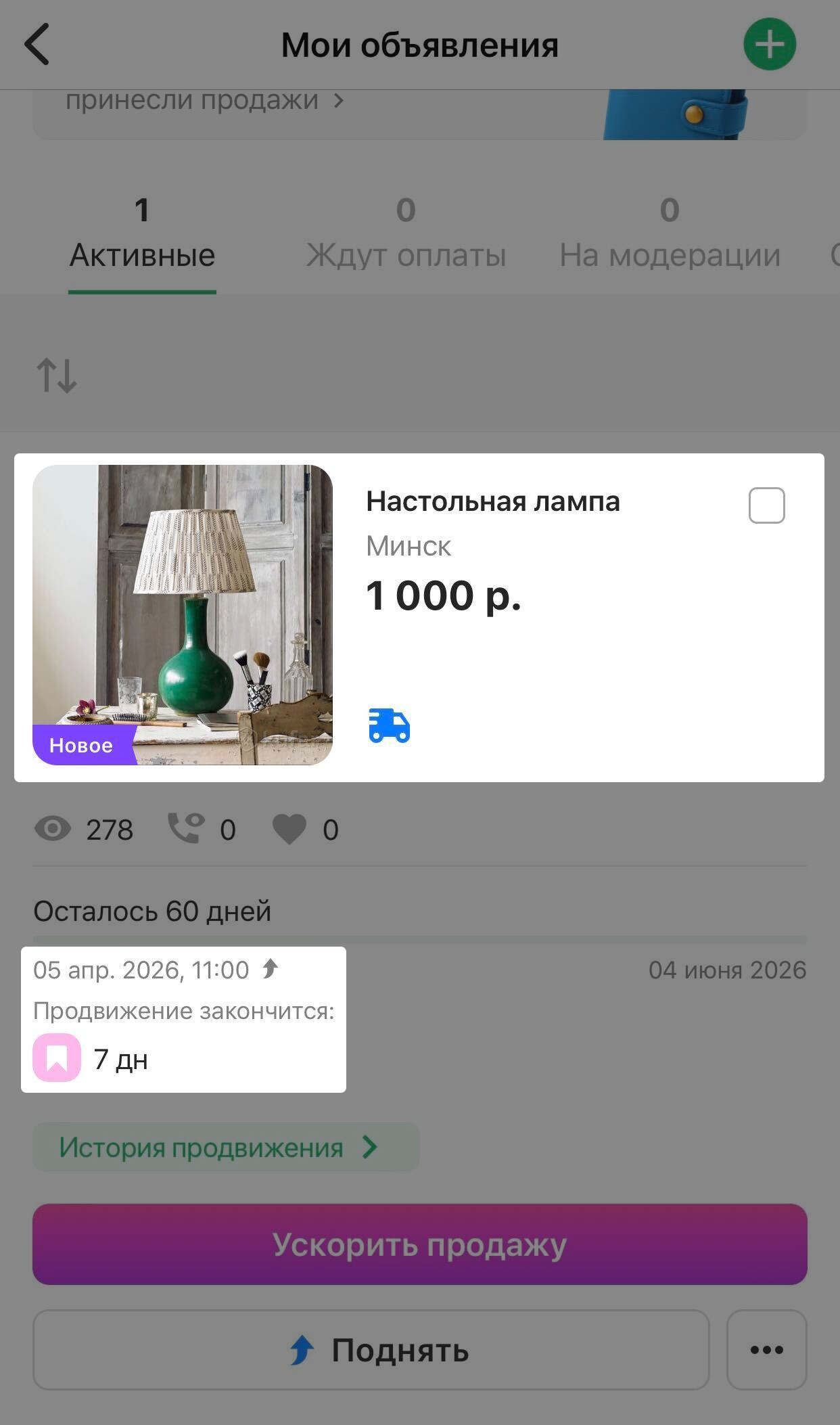This screenshot has width=840, height=1425.
Task: Tap Ускорить продажу button
Action: (x=419, y=1244)
